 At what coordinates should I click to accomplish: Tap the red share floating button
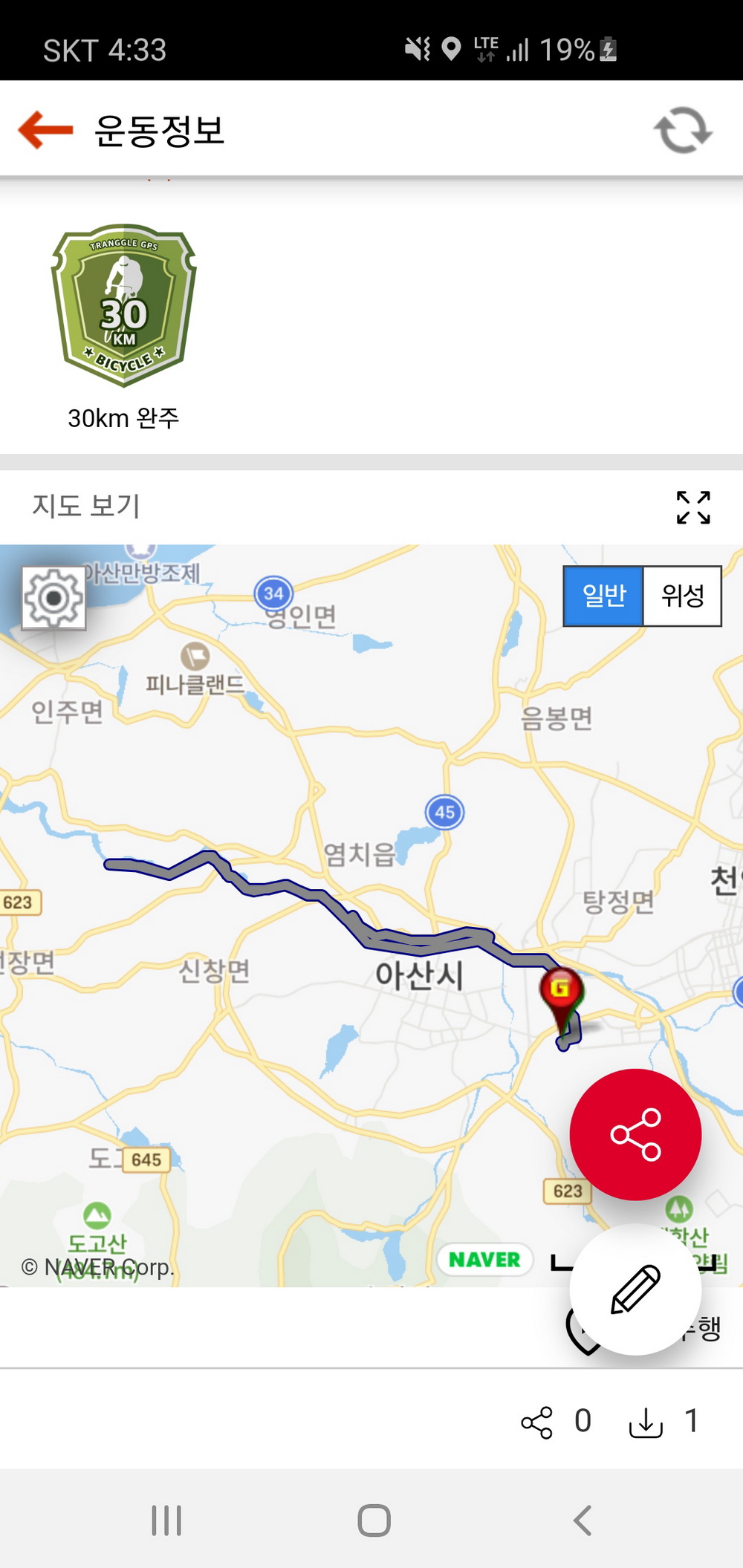[635, 1134]
